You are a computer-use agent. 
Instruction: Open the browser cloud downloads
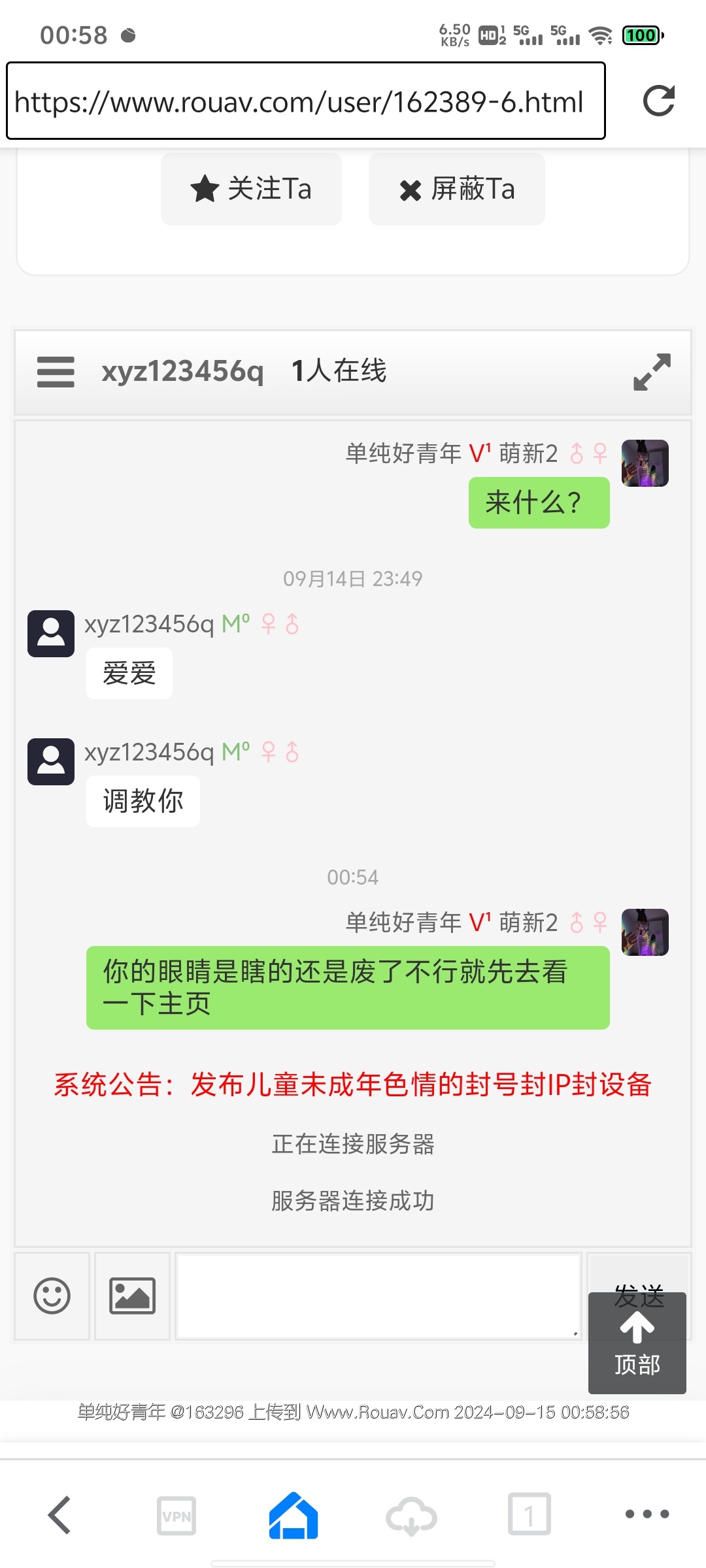411,1516
